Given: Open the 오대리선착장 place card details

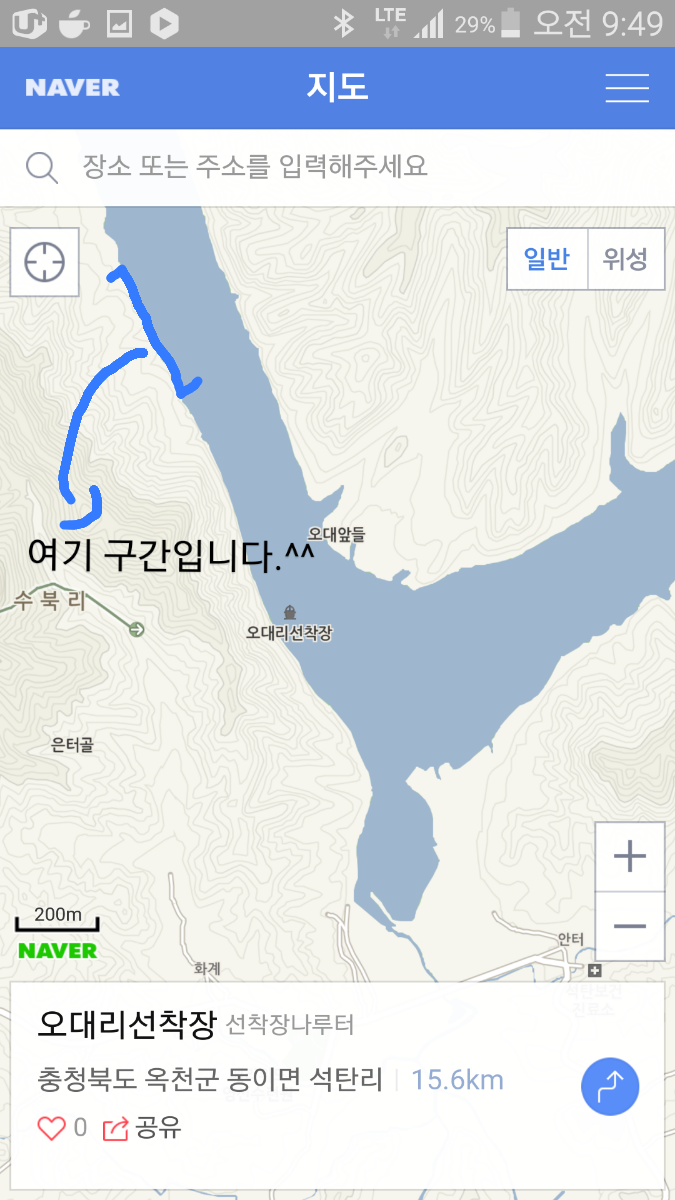Looking at the screenshot, I should tap(127, 1024).
